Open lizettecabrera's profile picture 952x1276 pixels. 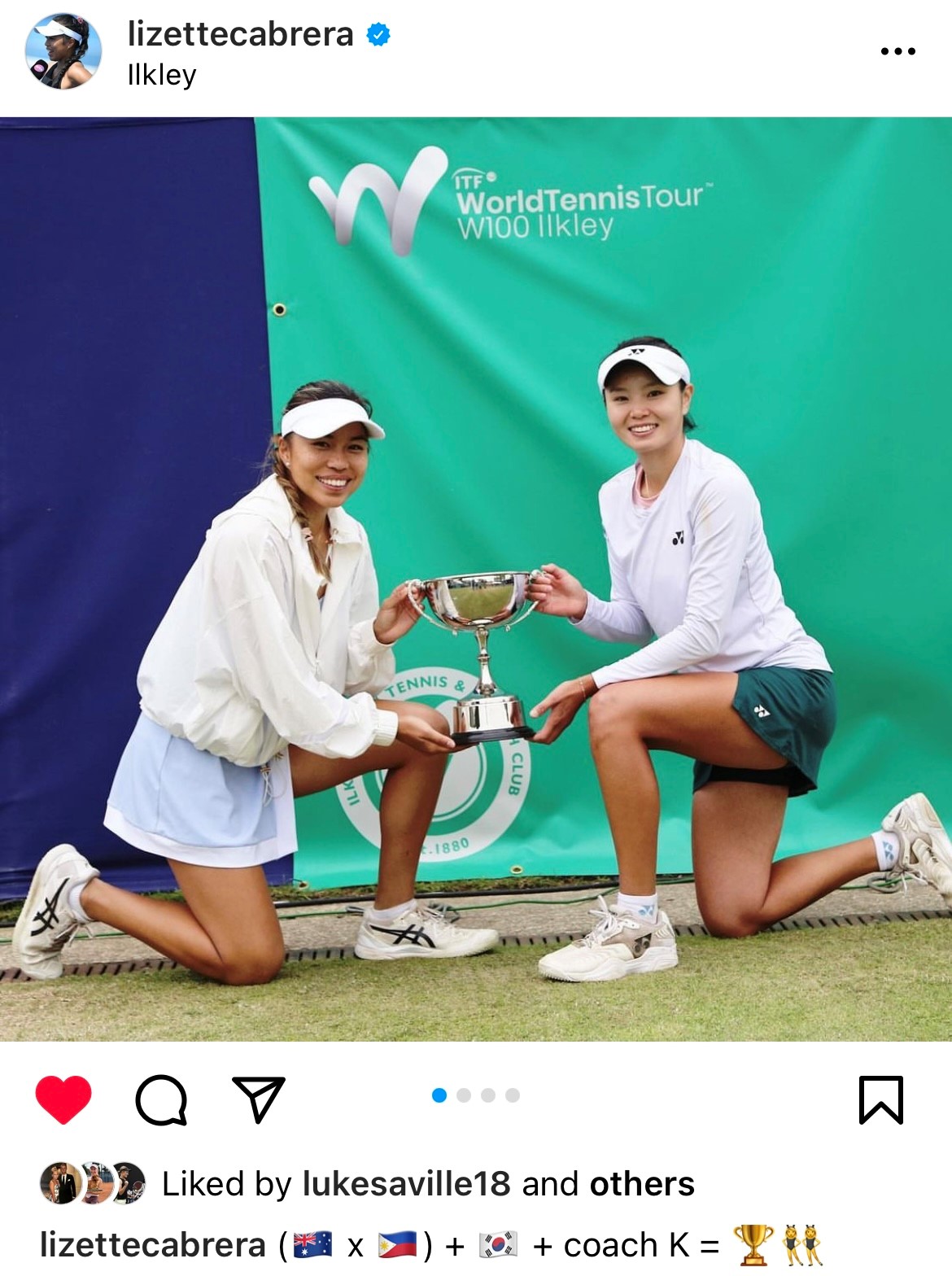tap(63, 51)
